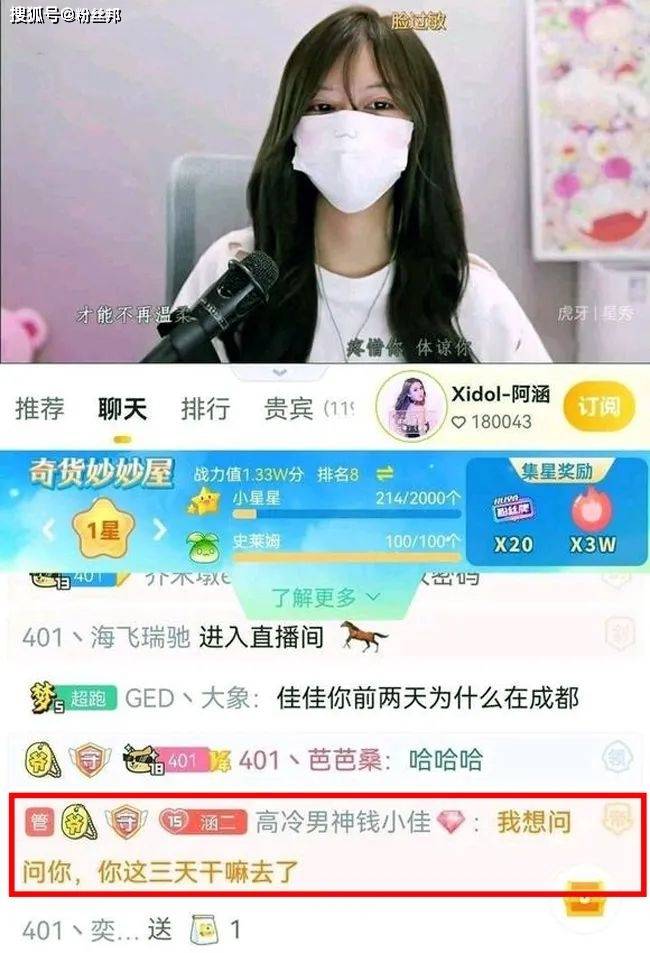The height and width of the screenshot is (953, 650).
Task: Open the 排行 ranking tab
Action: (205, 409)
